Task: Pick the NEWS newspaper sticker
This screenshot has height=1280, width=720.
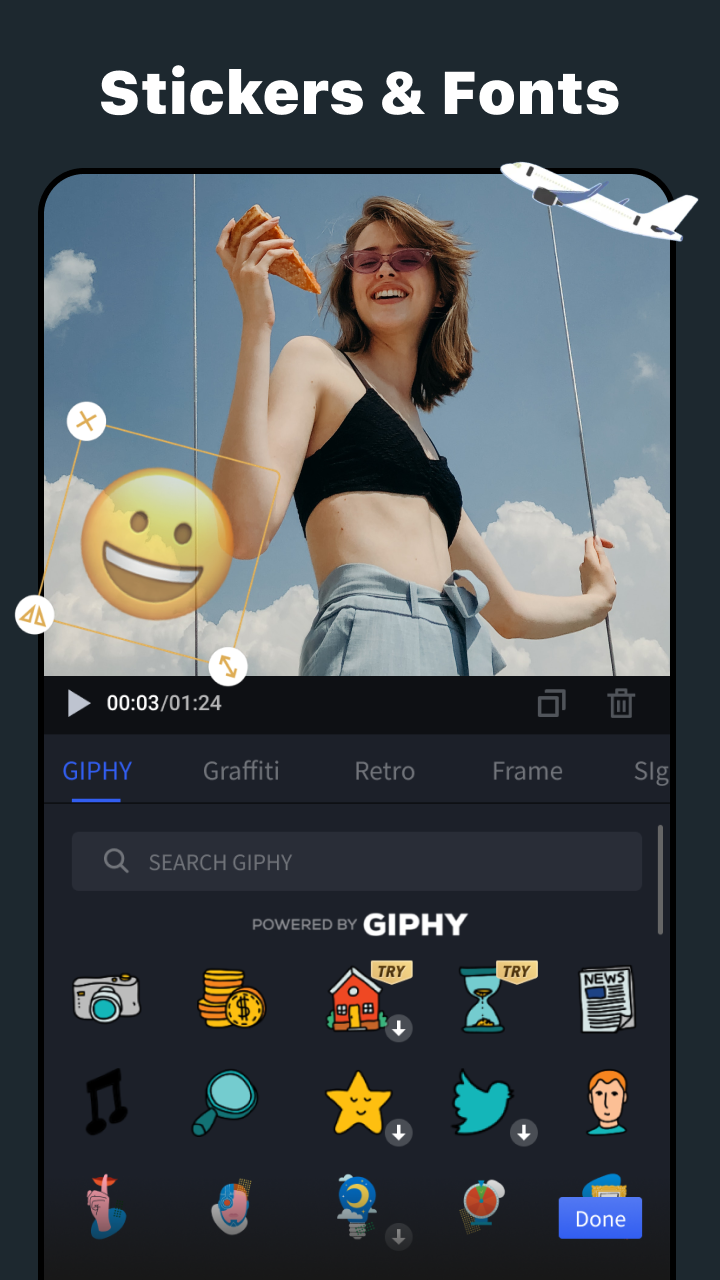Action: point(609,998)
